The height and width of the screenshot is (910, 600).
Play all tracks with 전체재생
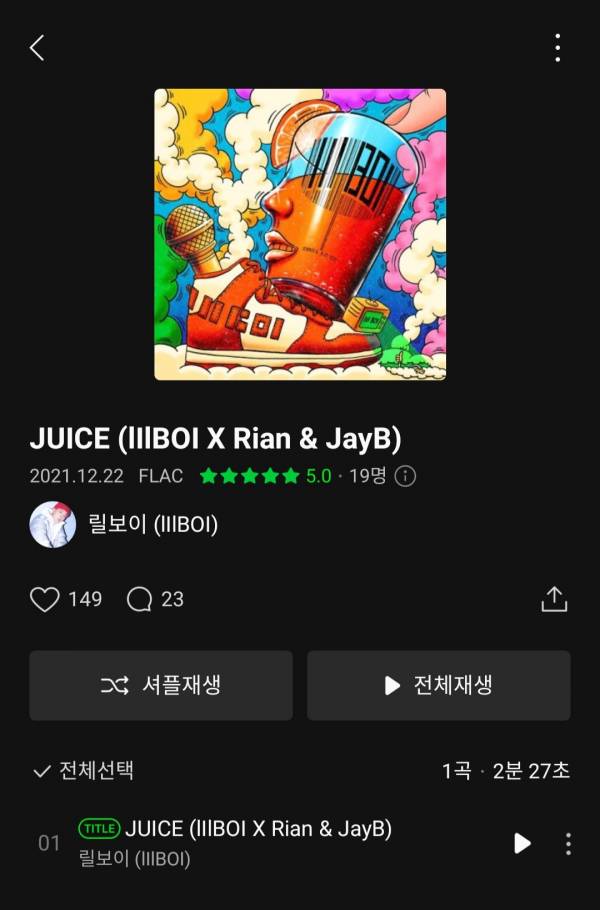439,685
